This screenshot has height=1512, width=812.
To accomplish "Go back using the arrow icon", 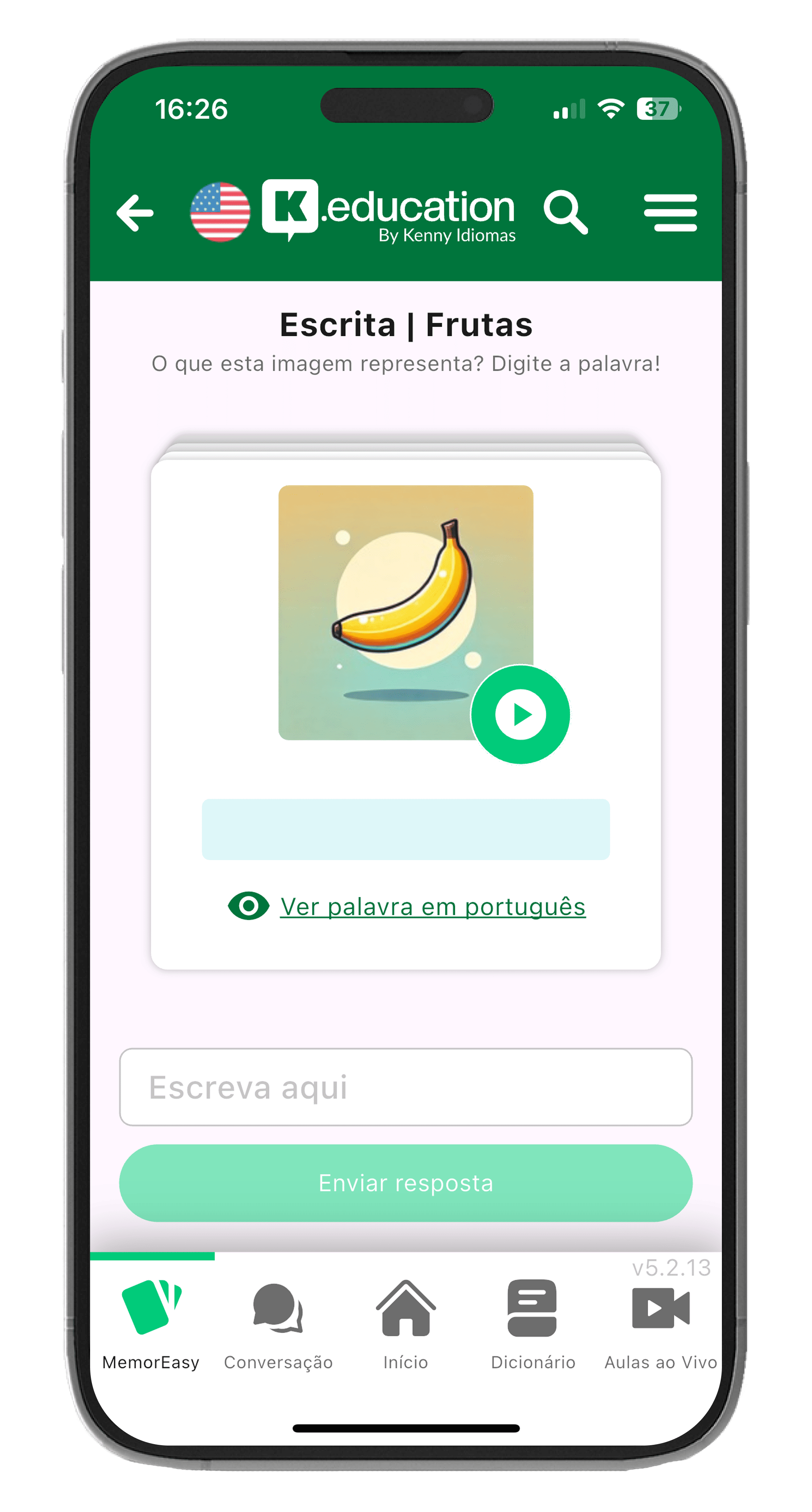I will [135, 213].
